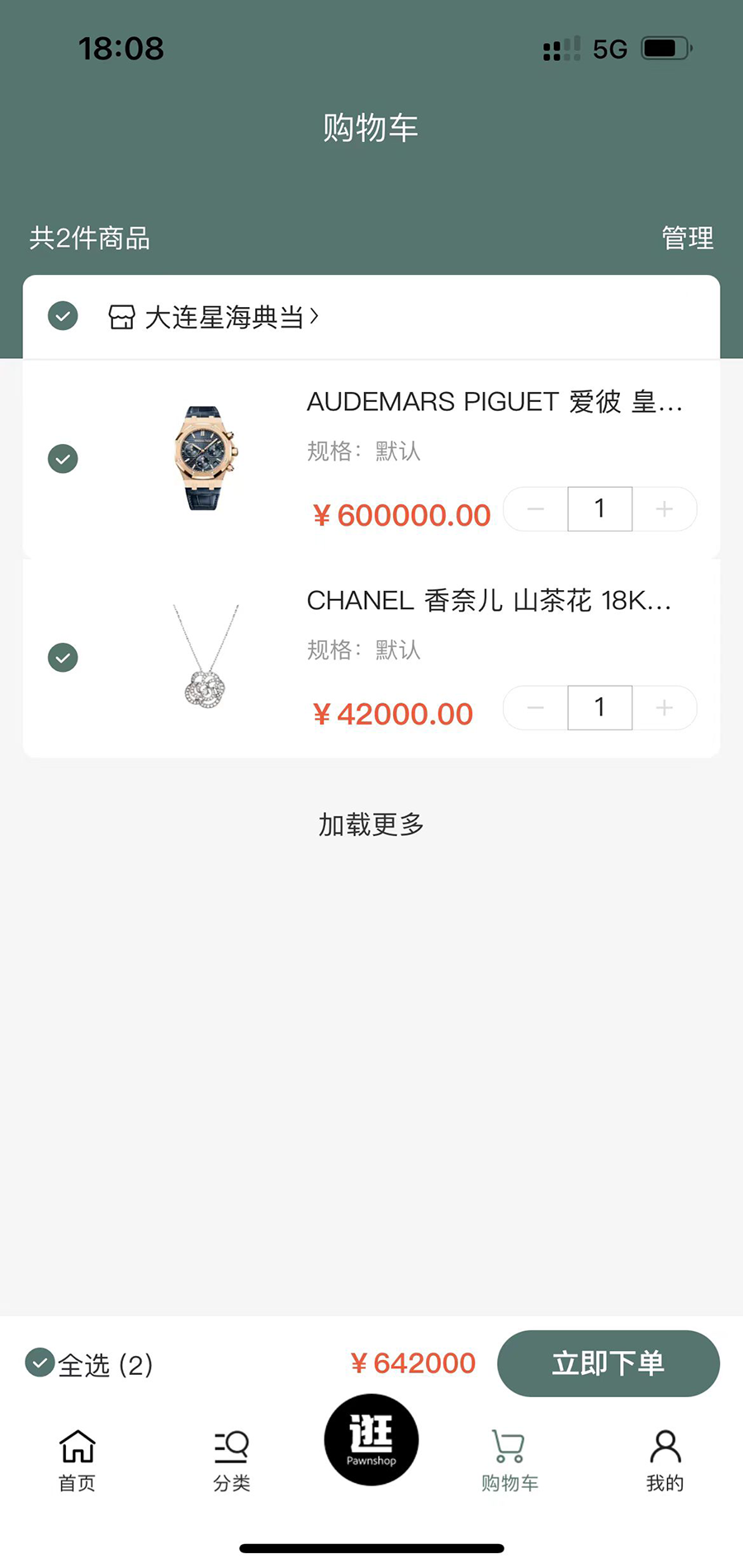
Task: Increase quantity of the AUDEMARS PIGUET watch
Action: tap(664, 509)
